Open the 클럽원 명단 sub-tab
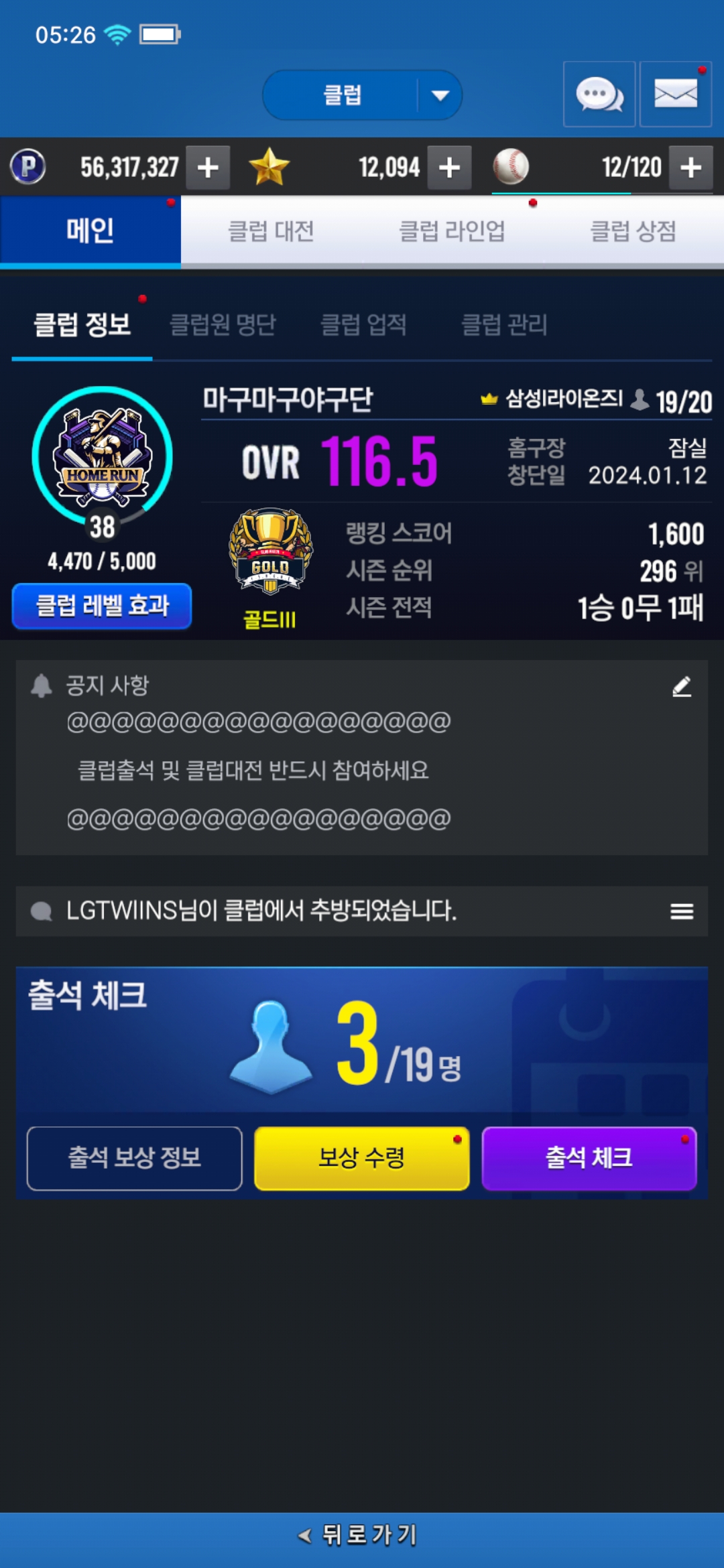Image resolution: width=724 pixels, height=1568 pixels. 223,325
